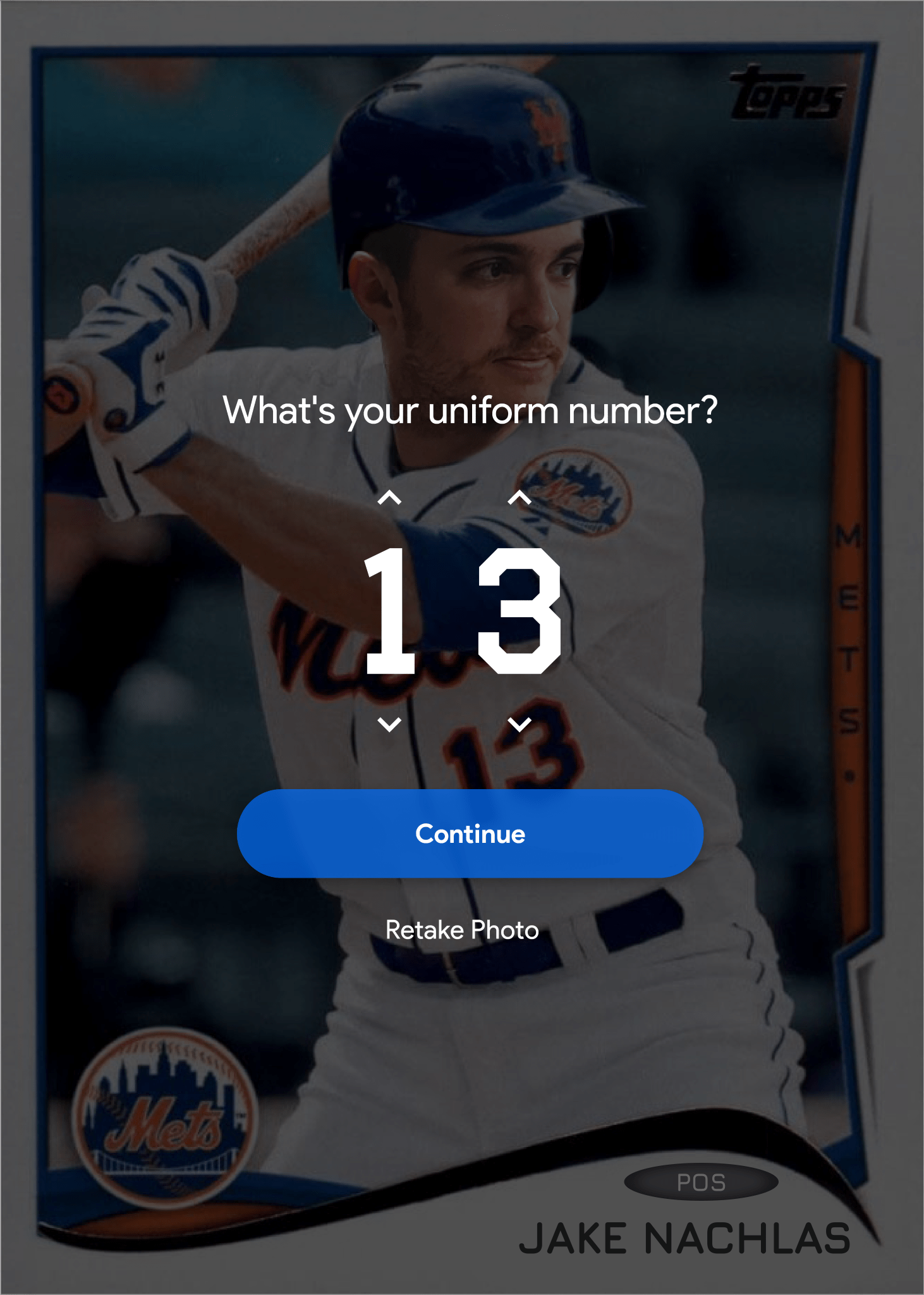Image resolution: width=924 pixels, height=1295 pixels.
Task: Decrease the tens digit of the uniform number
Action: pyautogui.click(x=389, y=724)
